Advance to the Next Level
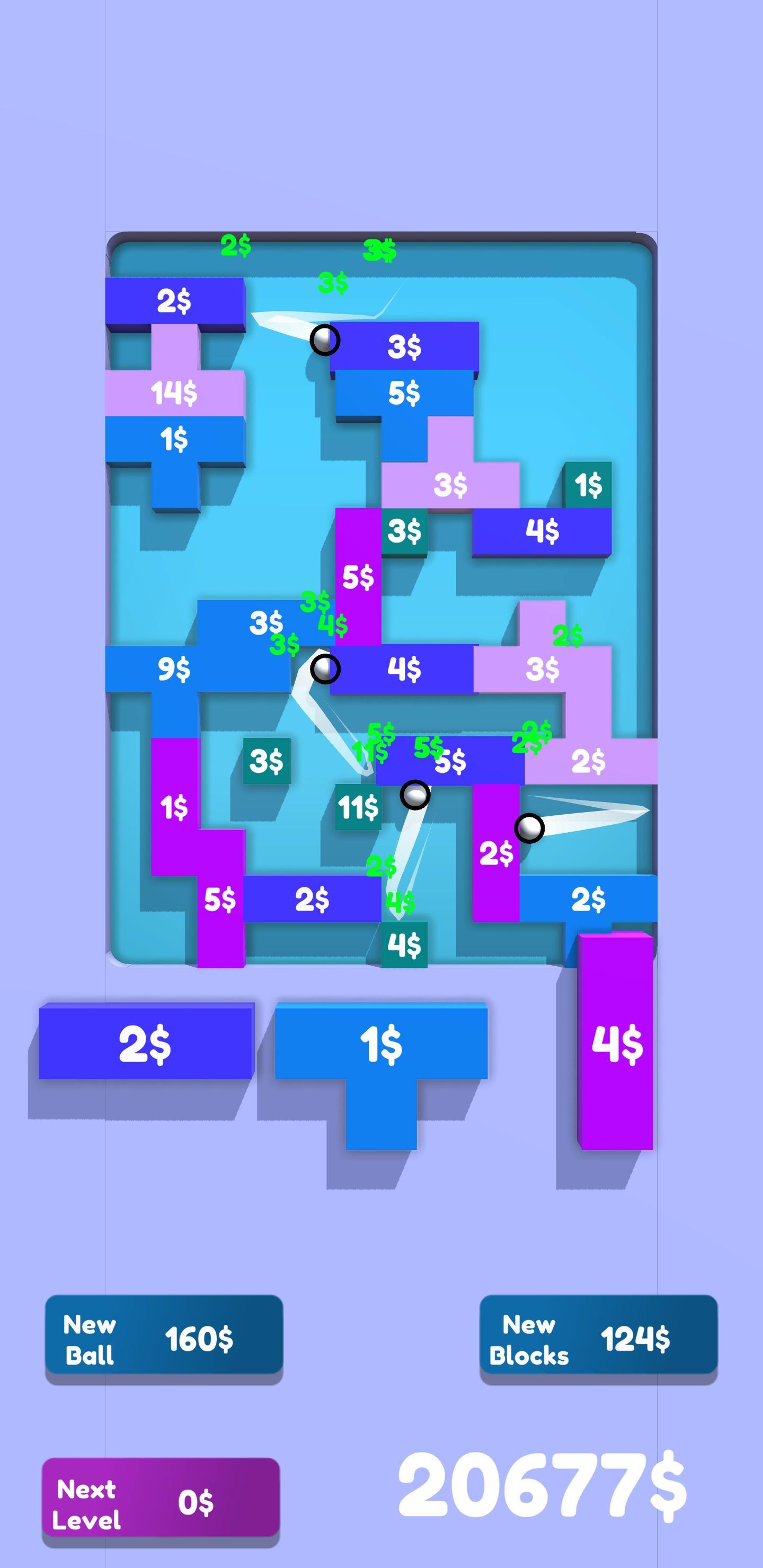This screenshot has height=1568, width=763. pyautogui.click(x=161, y=1502)
